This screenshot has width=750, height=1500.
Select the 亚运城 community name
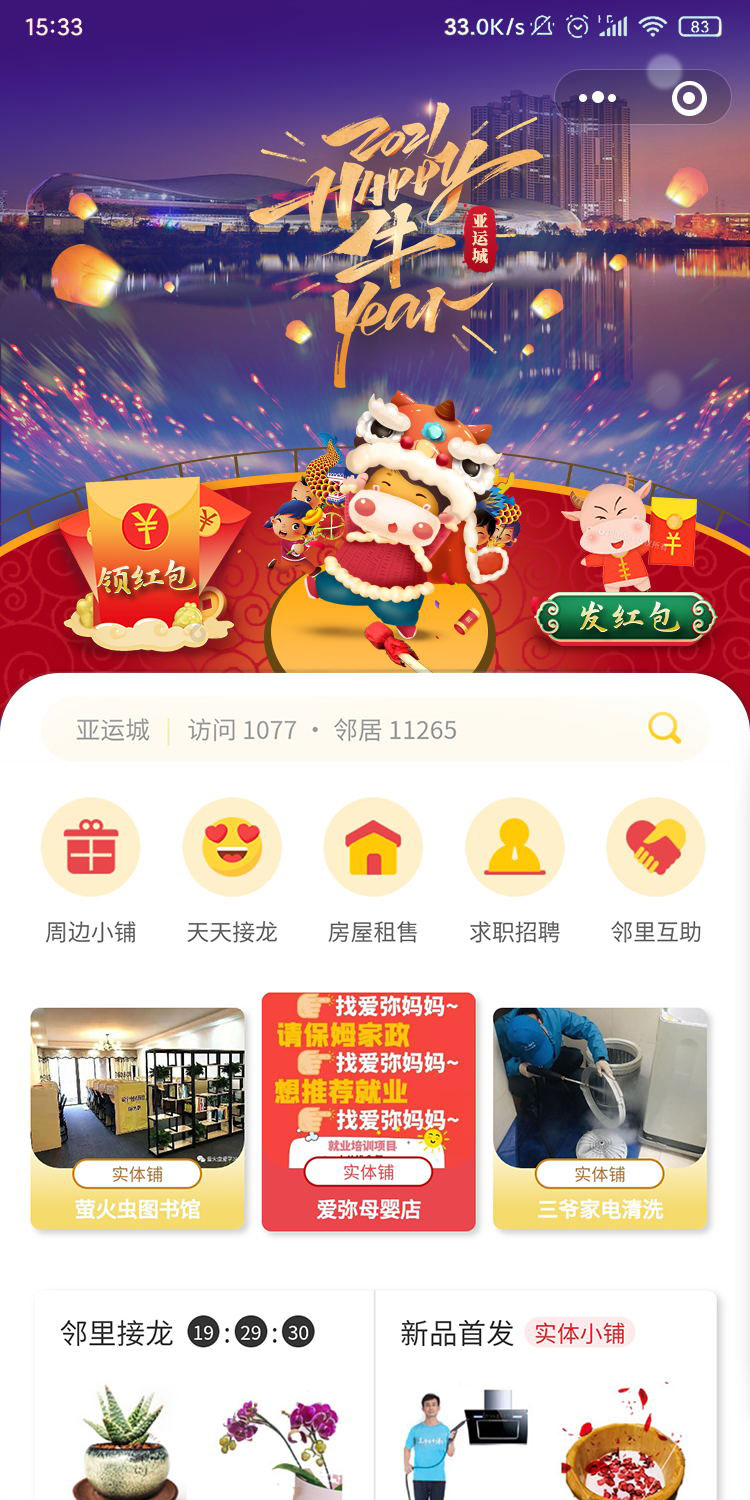coord(113,730)
